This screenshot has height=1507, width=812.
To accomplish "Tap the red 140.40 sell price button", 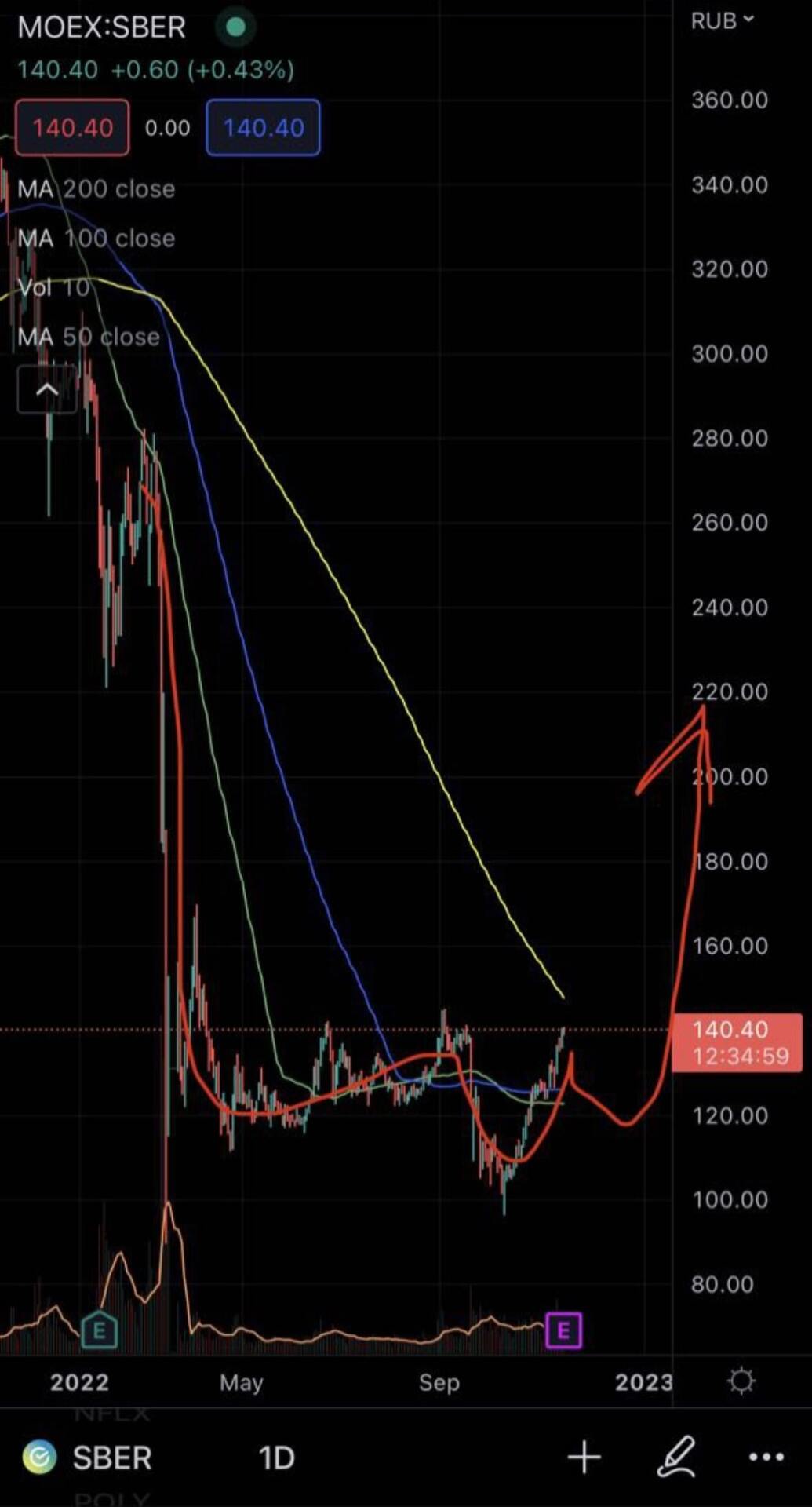I will click(72, 128).
